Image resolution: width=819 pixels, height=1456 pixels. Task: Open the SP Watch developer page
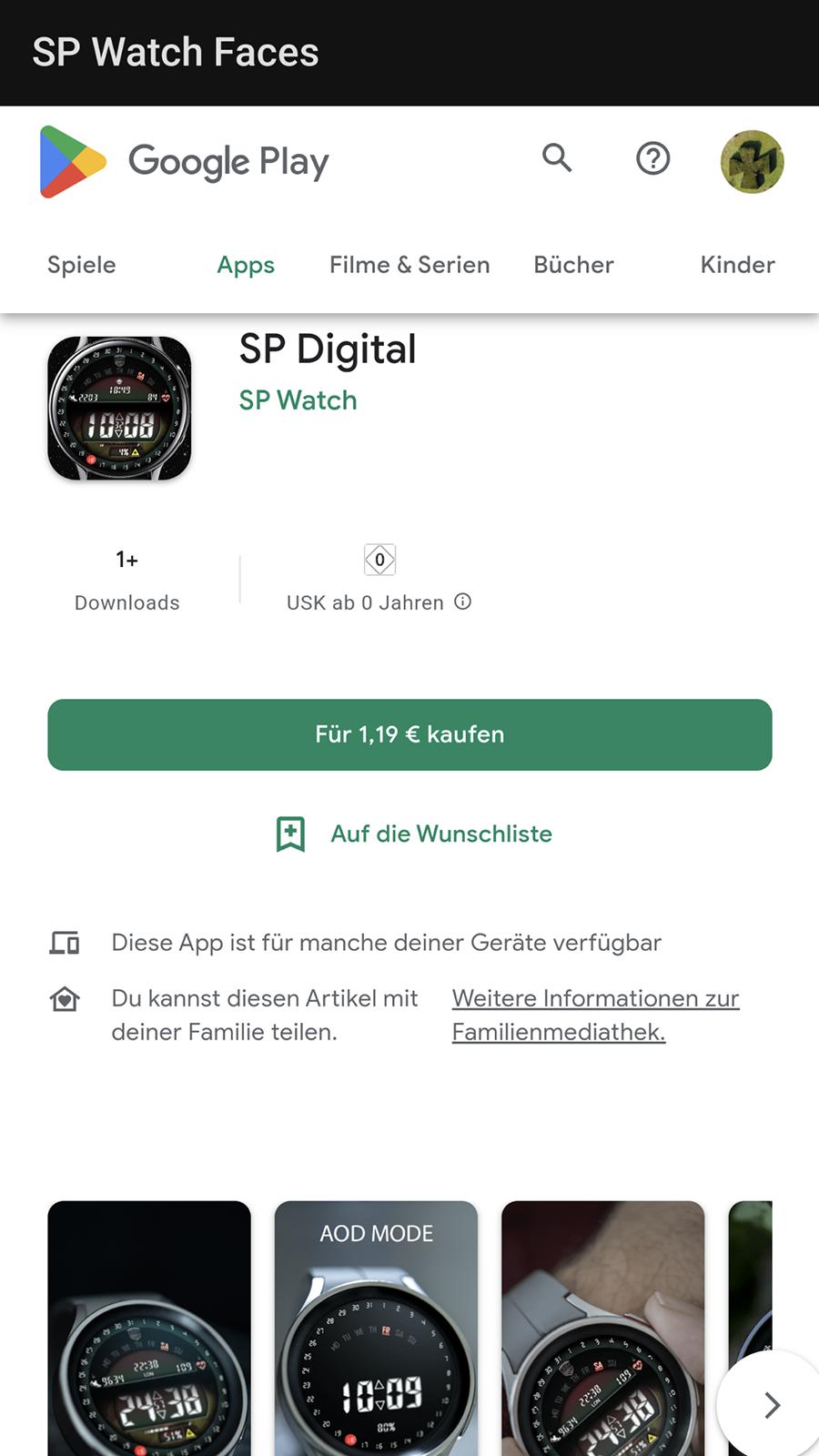click(298, 400)
